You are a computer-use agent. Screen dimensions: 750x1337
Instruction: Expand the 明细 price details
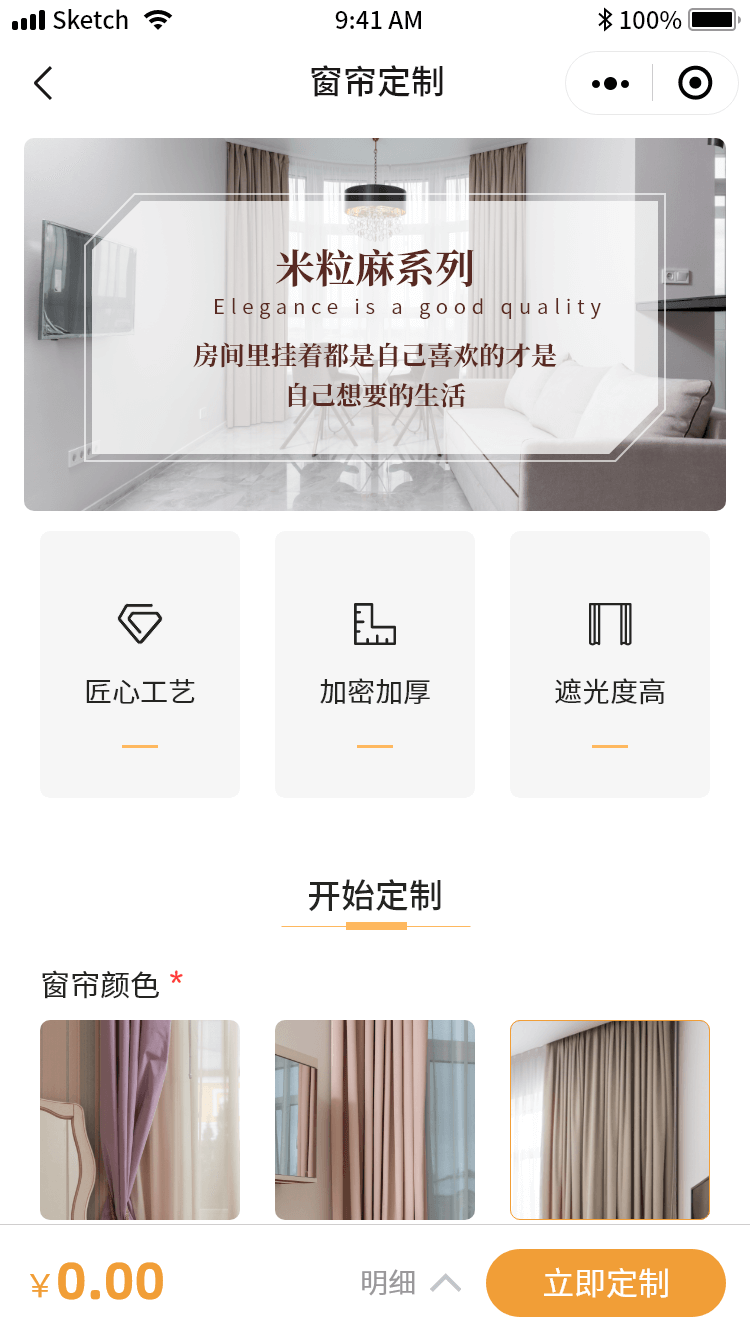(x=410, y=1283)
